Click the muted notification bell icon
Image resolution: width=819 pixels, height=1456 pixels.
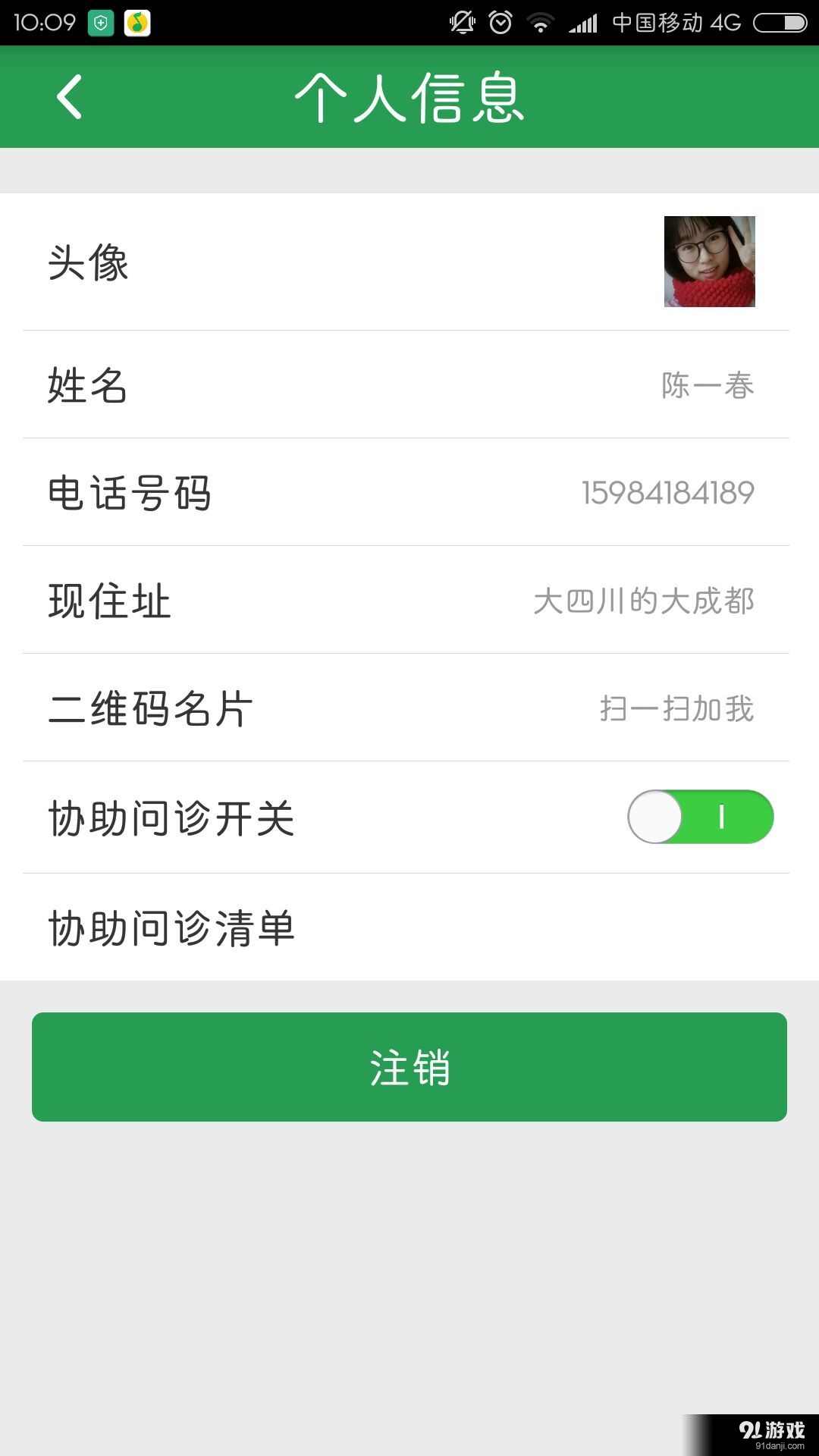(462, 21)
